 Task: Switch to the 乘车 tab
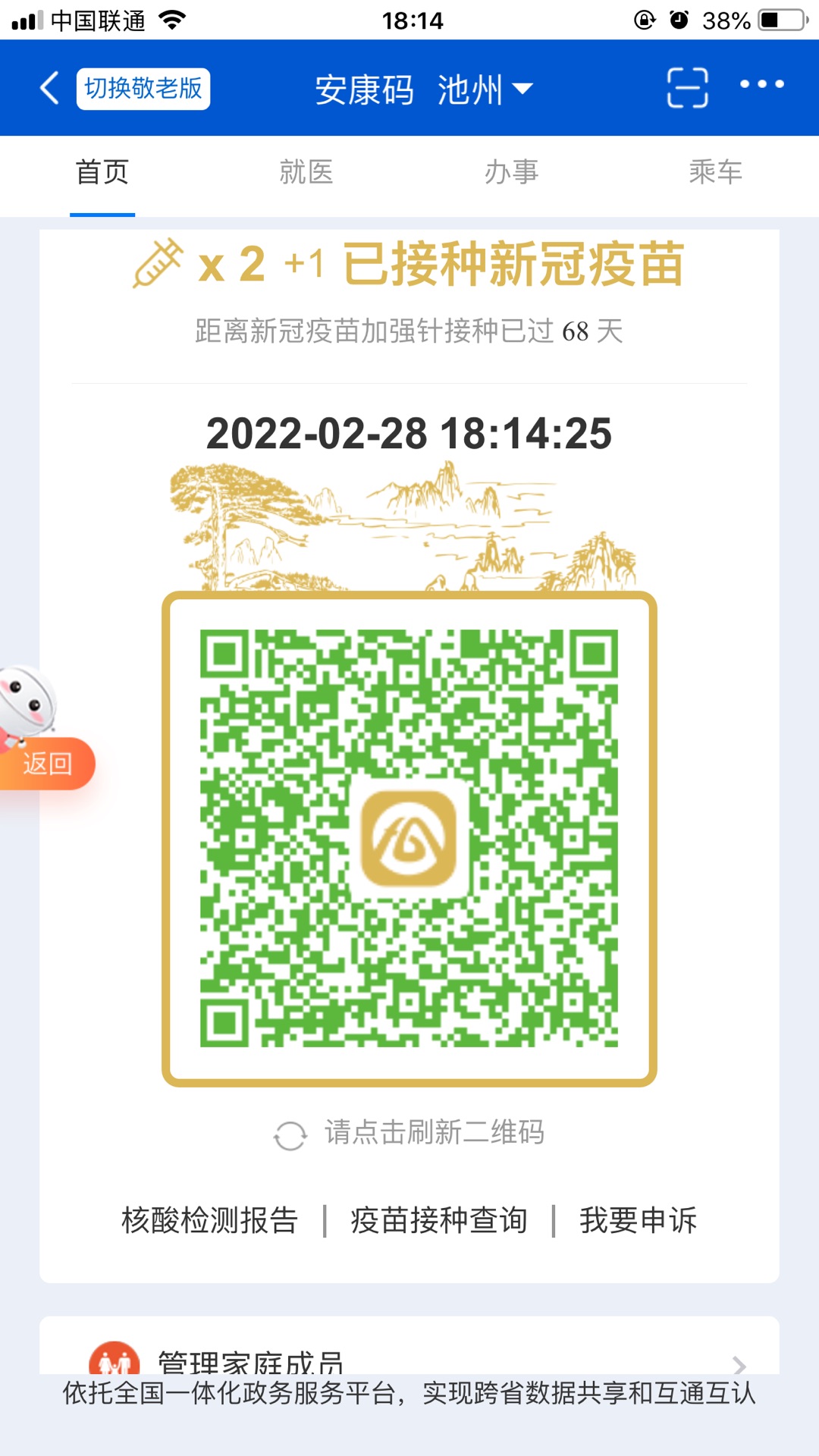pyautogui.click(x=715, y=172)
